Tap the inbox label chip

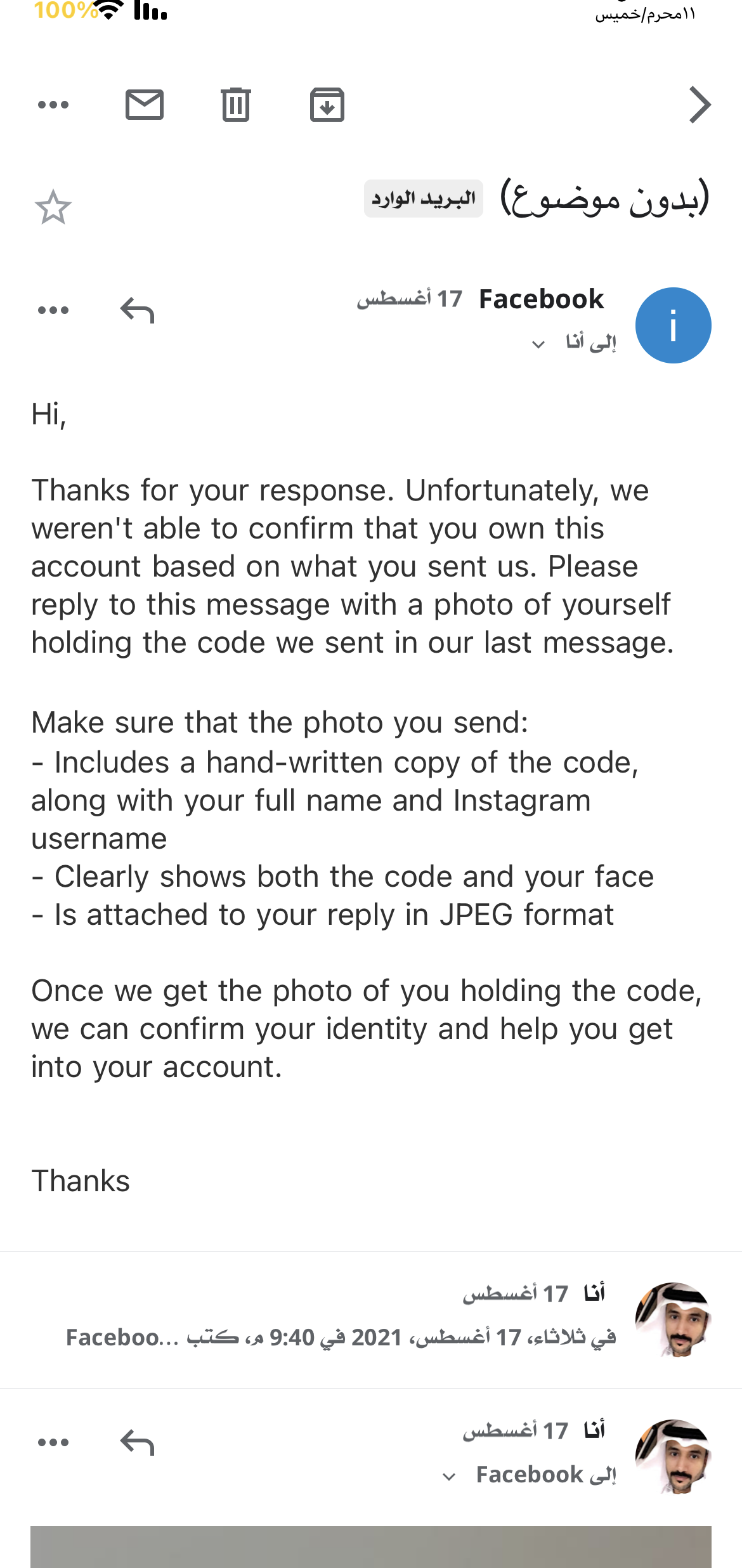pos(423,199)
